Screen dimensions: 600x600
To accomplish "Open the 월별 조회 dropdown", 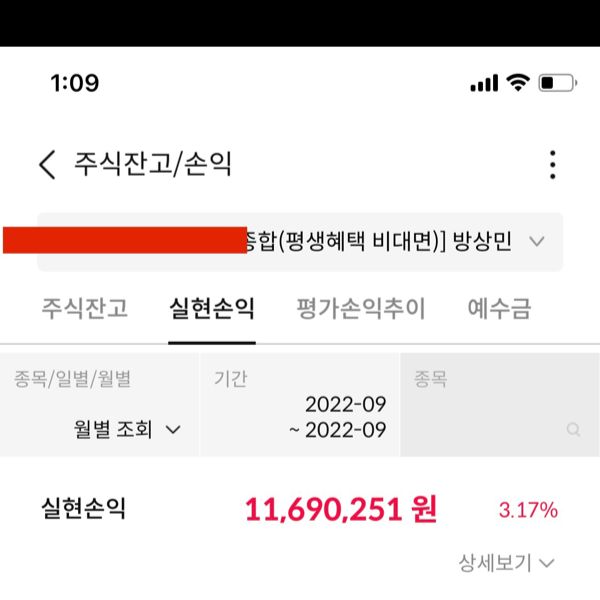I will (127, 430).
